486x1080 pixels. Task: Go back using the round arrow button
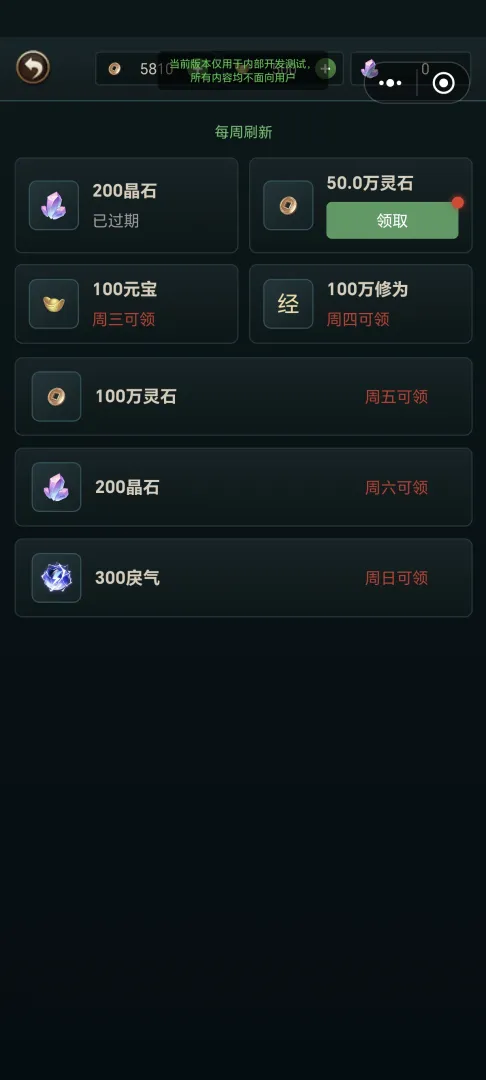[x=33, y=68]
